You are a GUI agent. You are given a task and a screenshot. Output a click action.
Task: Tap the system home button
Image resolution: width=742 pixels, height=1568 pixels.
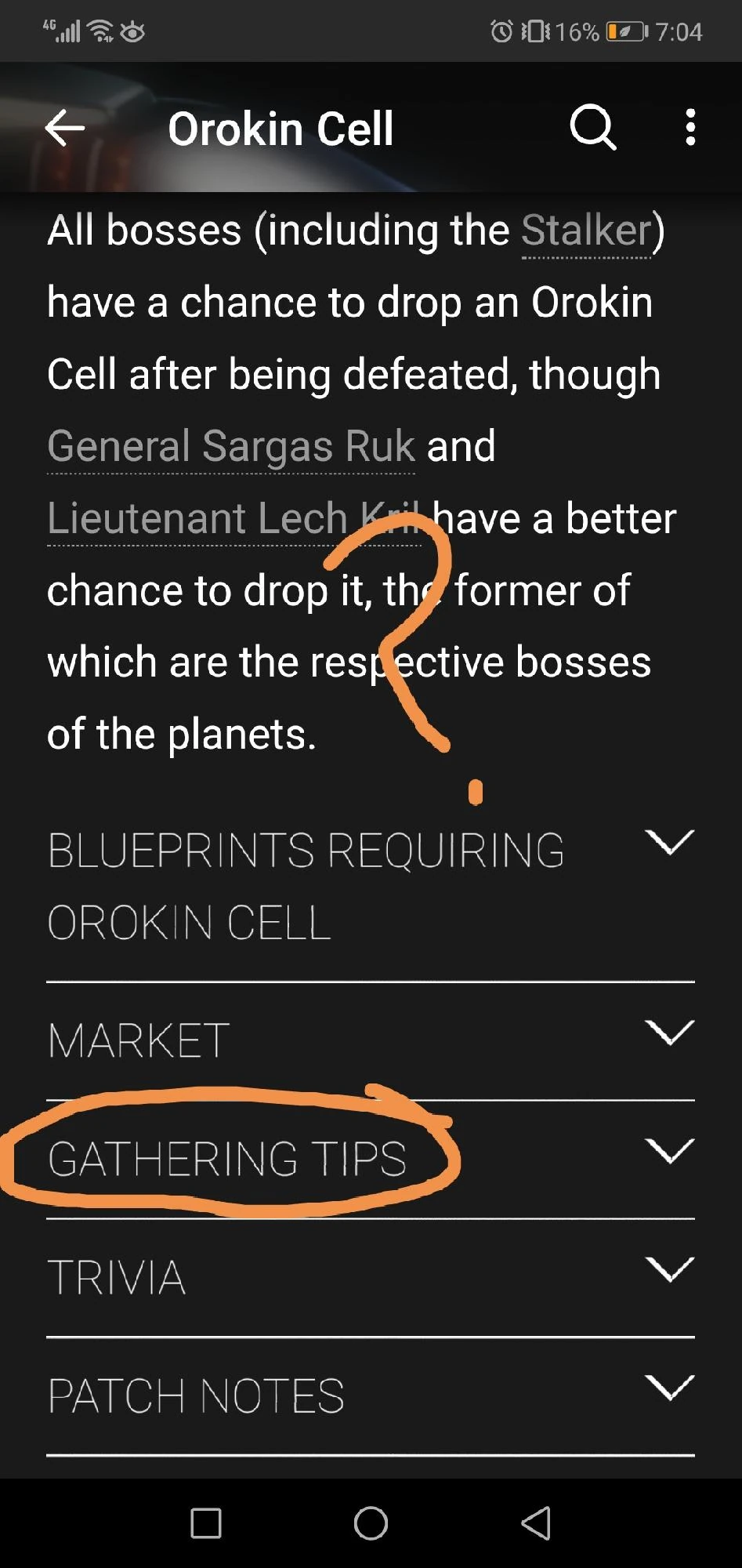(371, 1523)
